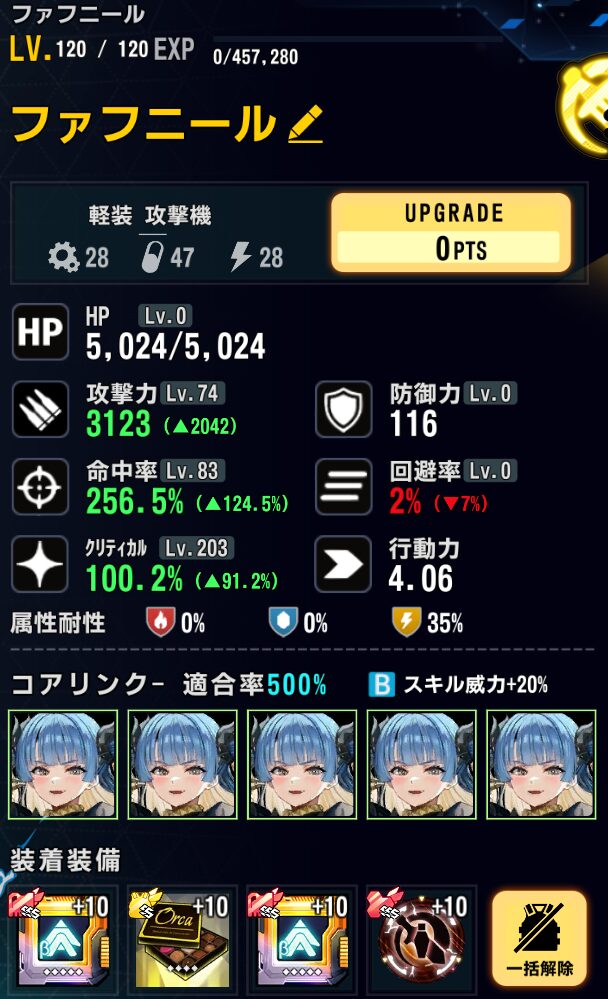Open the Orca chocolate box equipment slot
This screenshot has height=999, width=608.
click(182, 940)
